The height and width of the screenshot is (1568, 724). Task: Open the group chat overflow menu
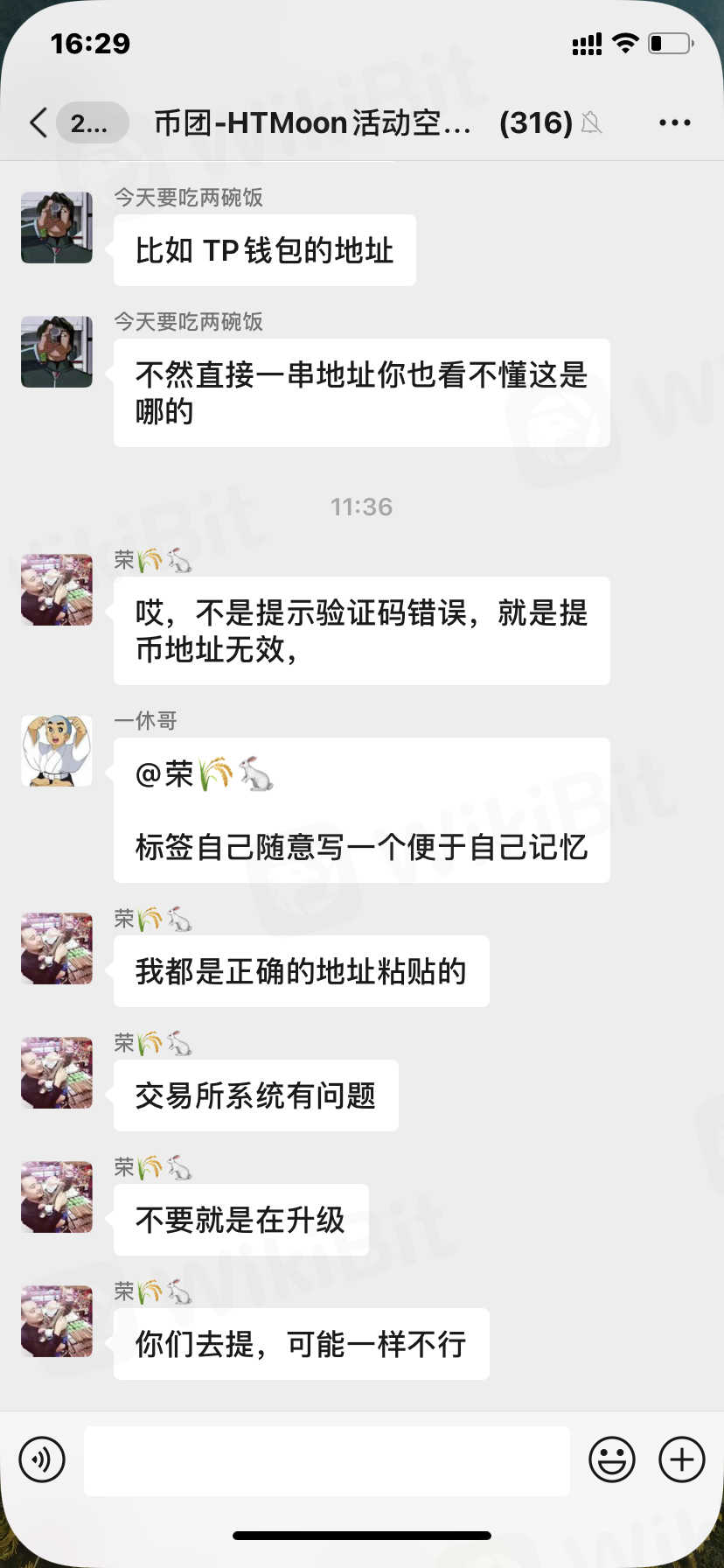(x=674, y=122)
